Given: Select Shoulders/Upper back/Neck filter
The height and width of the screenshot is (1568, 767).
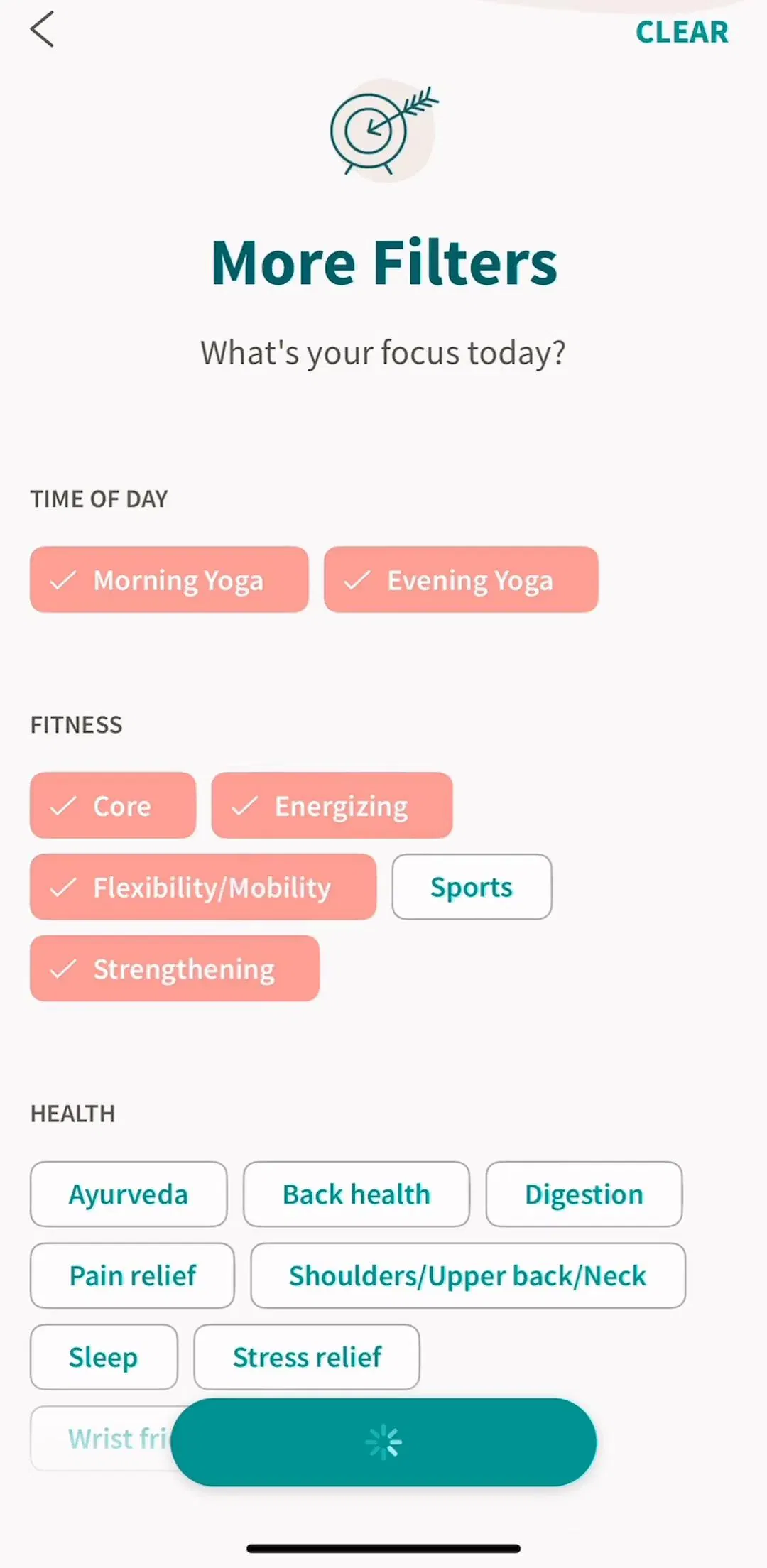Looking at the screenshot, I should pyautogui.click(x=468, y=1275).
